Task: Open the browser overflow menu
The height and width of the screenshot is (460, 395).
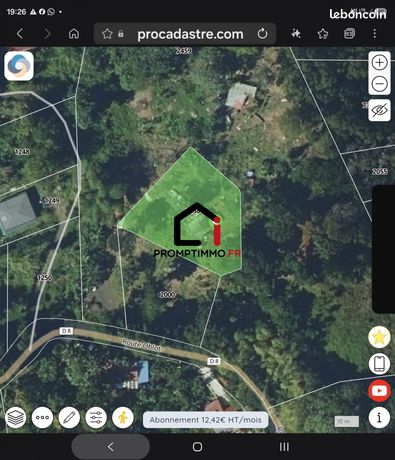Action: (x=375, y=34)
